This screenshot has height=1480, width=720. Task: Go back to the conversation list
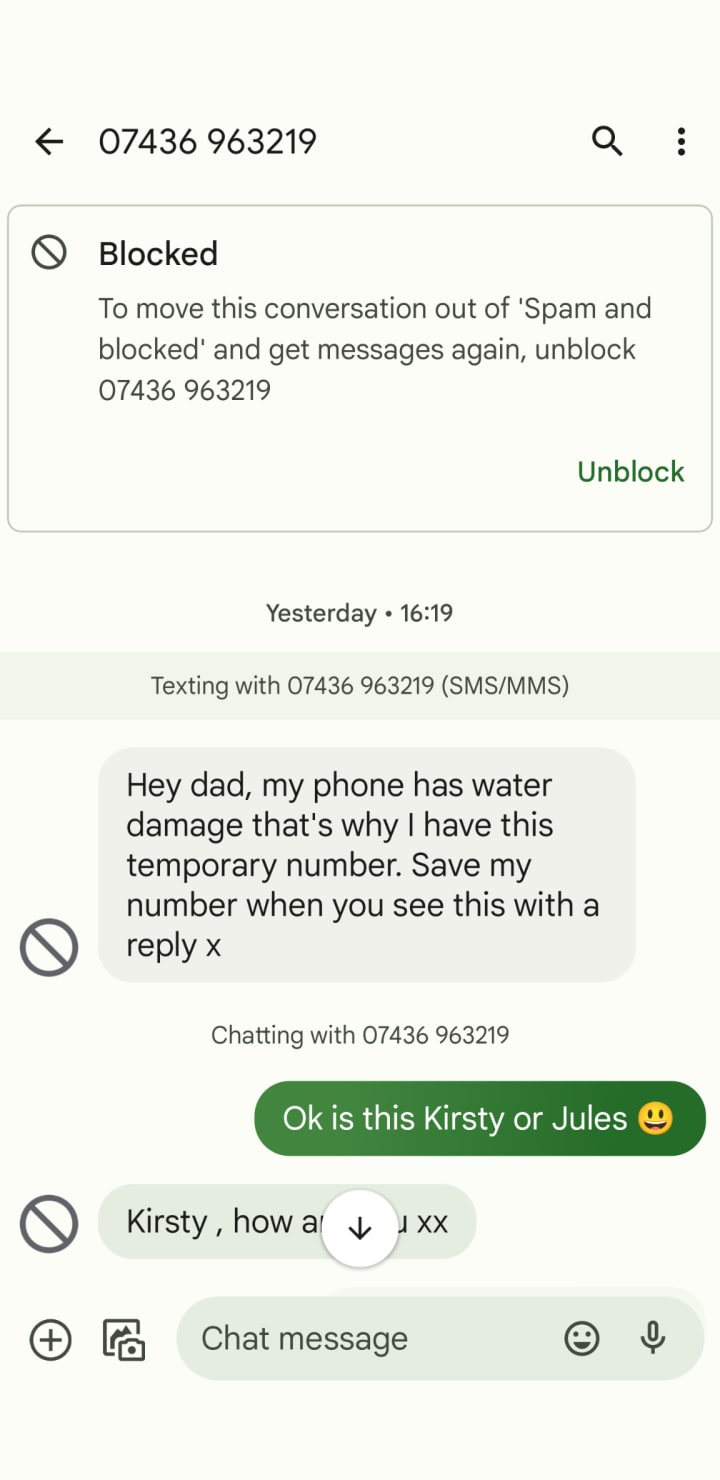tap(49, 142)
